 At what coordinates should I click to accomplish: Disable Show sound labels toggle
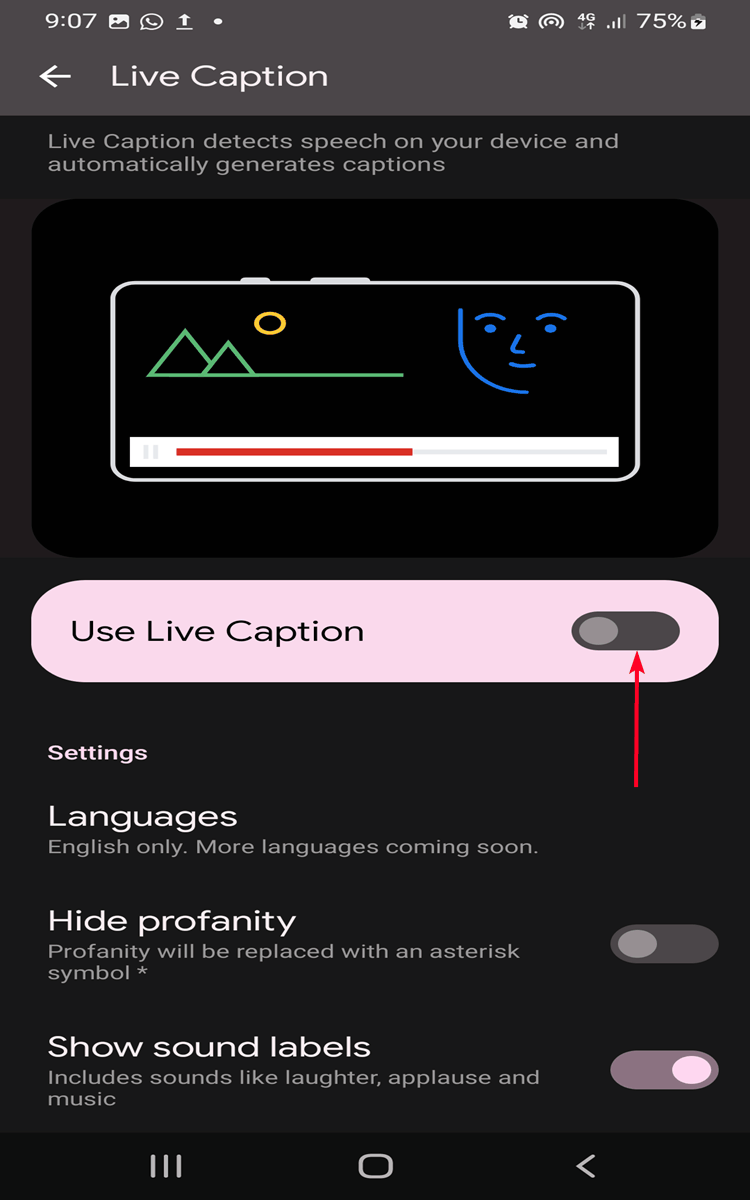coord(663,1070)
